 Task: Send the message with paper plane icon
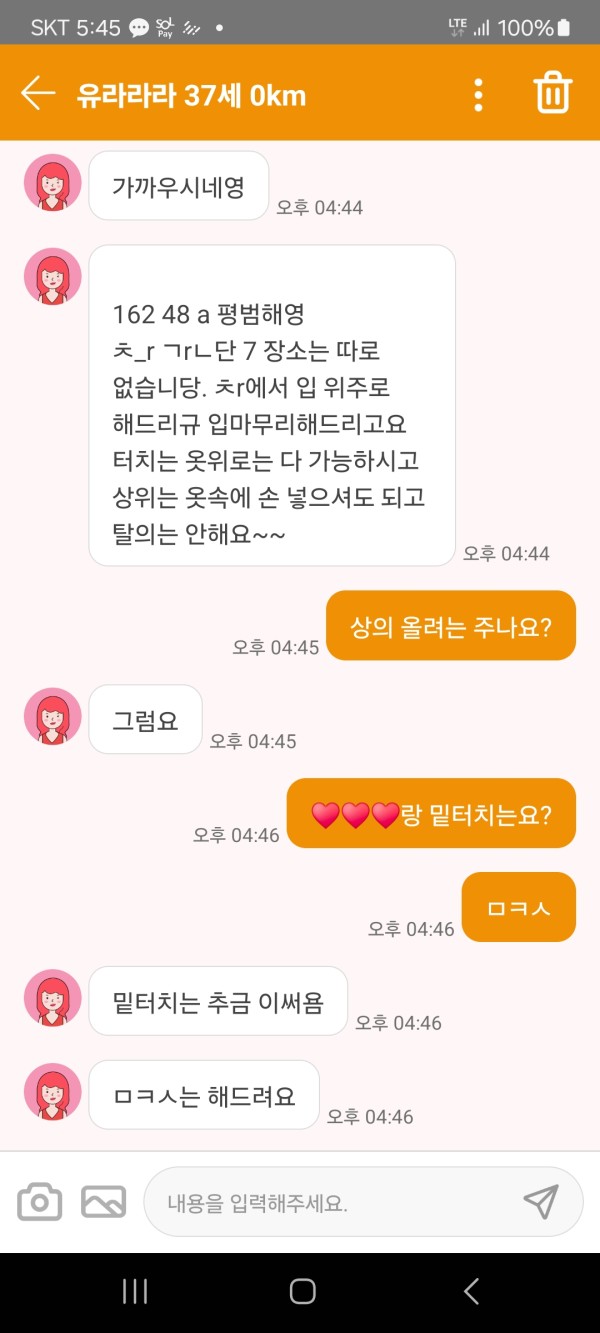541,1202
